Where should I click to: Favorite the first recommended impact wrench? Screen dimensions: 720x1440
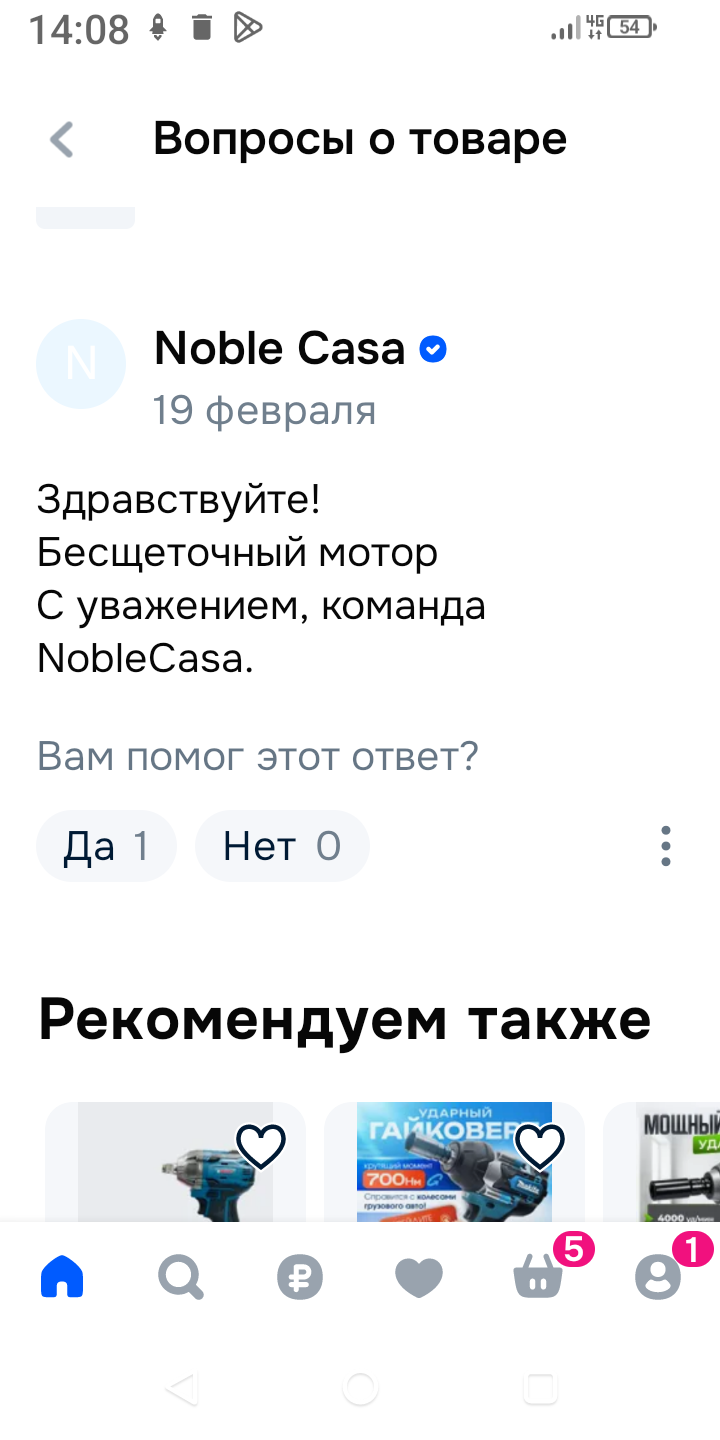[260, 1146]
